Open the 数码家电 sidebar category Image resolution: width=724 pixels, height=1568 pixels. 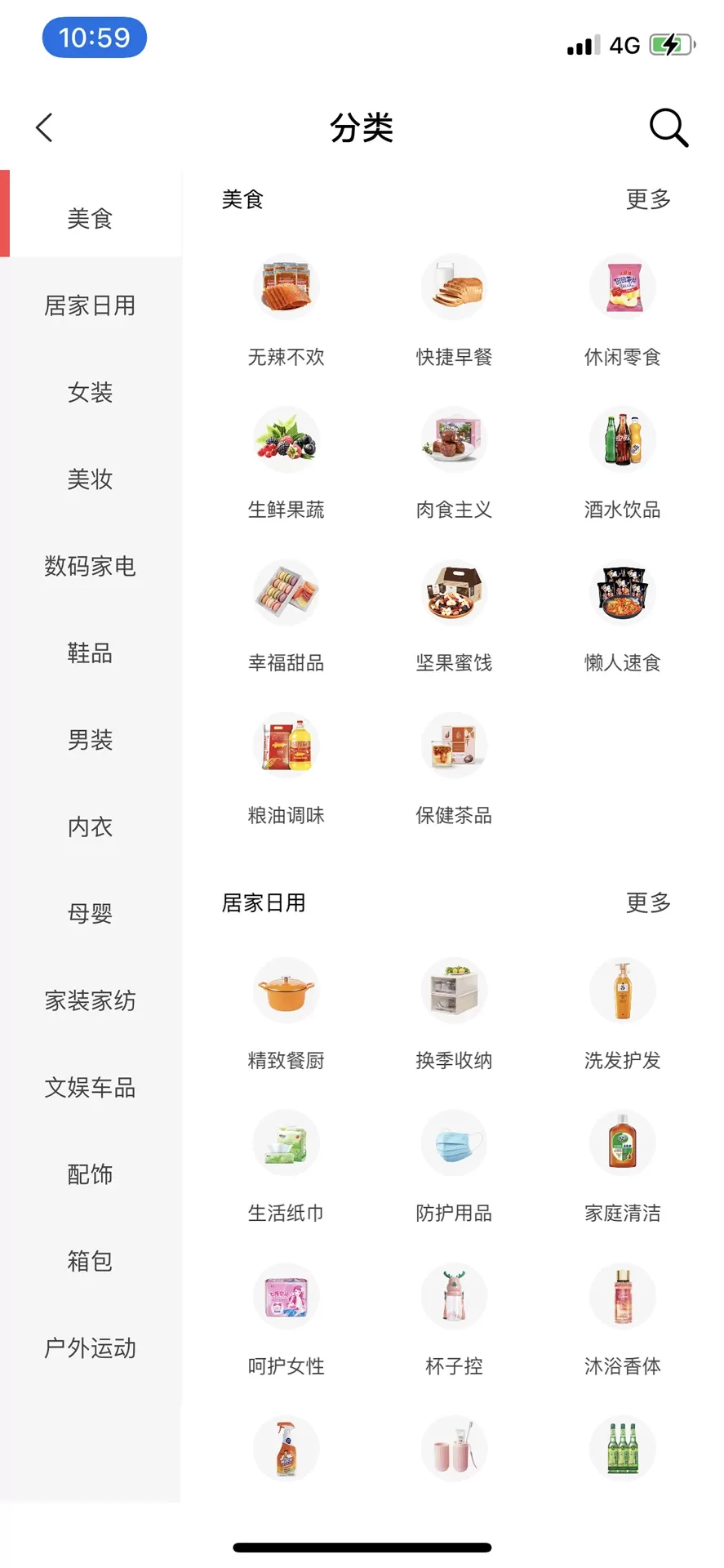tap(91, 566)
